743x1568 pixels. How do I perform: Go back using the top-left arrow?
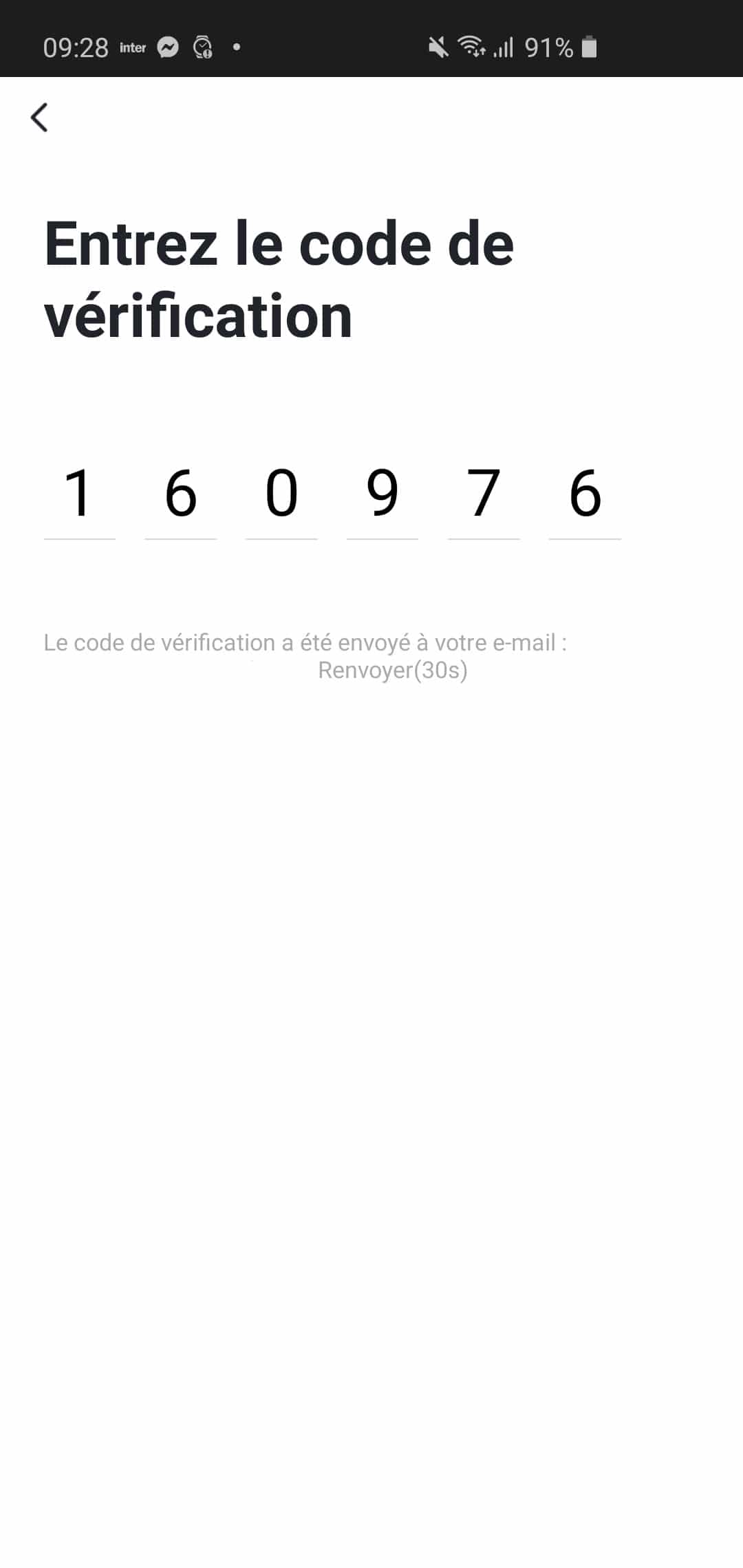[x=39, y=117]
